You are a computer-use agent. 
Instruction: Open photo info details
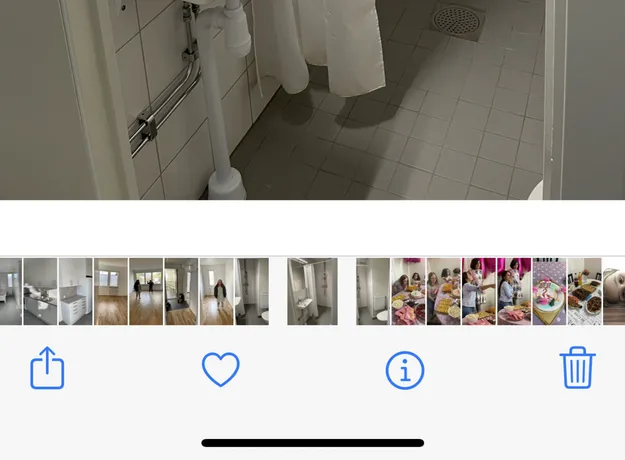(405, 371)
